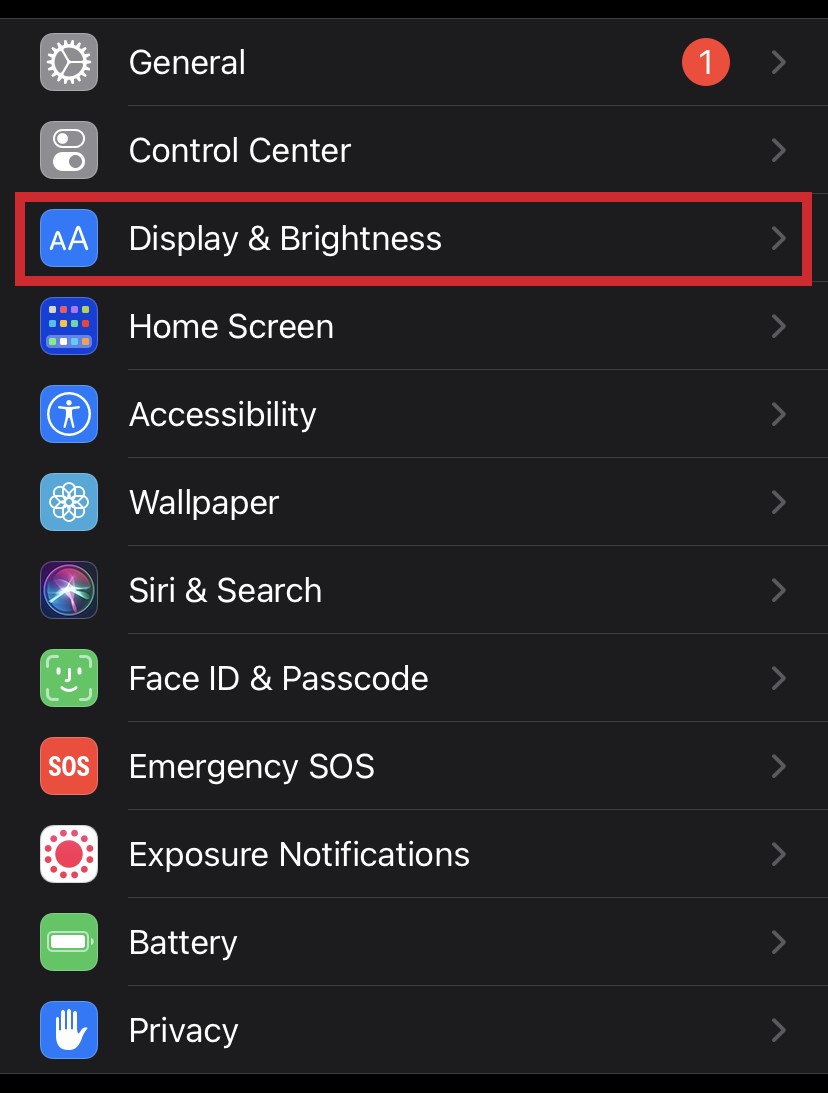
Task: Open Emergency SOS settings
Action: pos(251,767)
